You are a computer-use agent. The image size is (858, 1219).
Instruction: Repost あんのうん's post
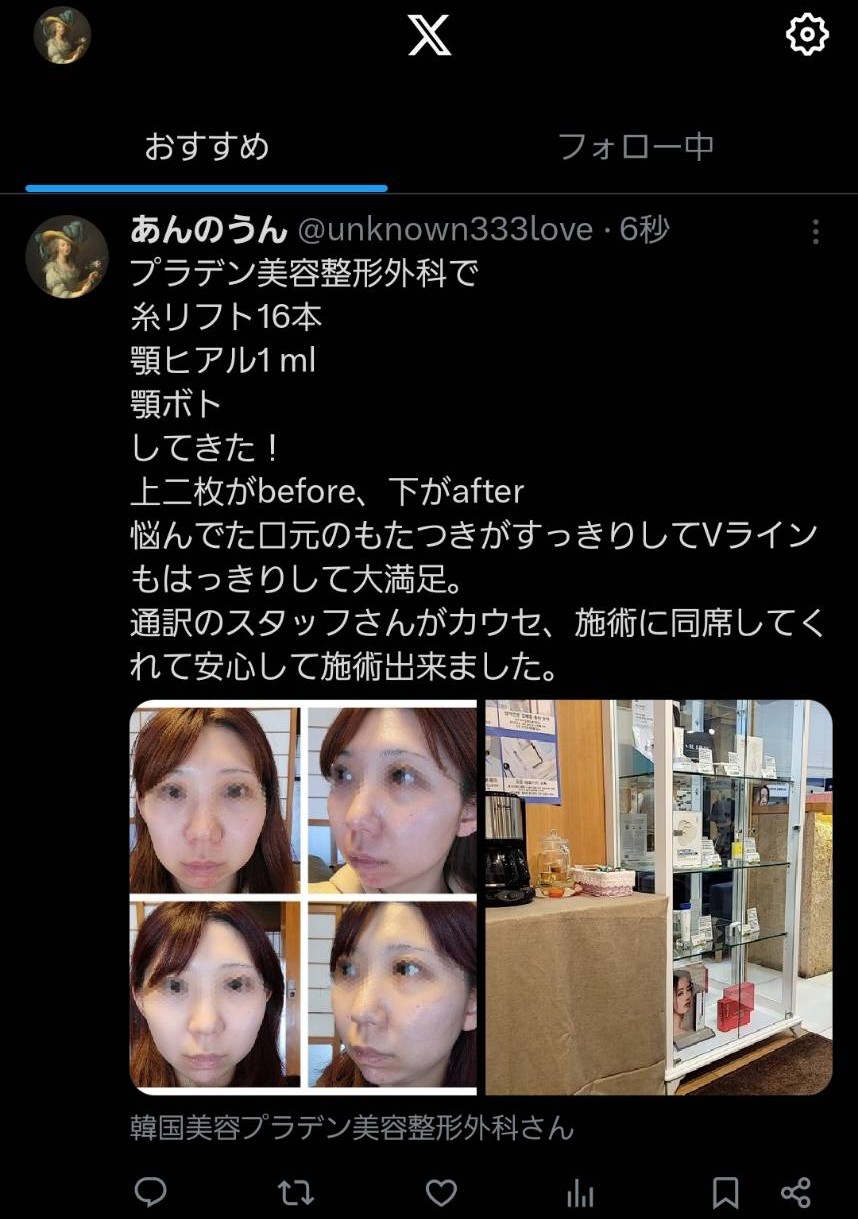coord(296,1192)
